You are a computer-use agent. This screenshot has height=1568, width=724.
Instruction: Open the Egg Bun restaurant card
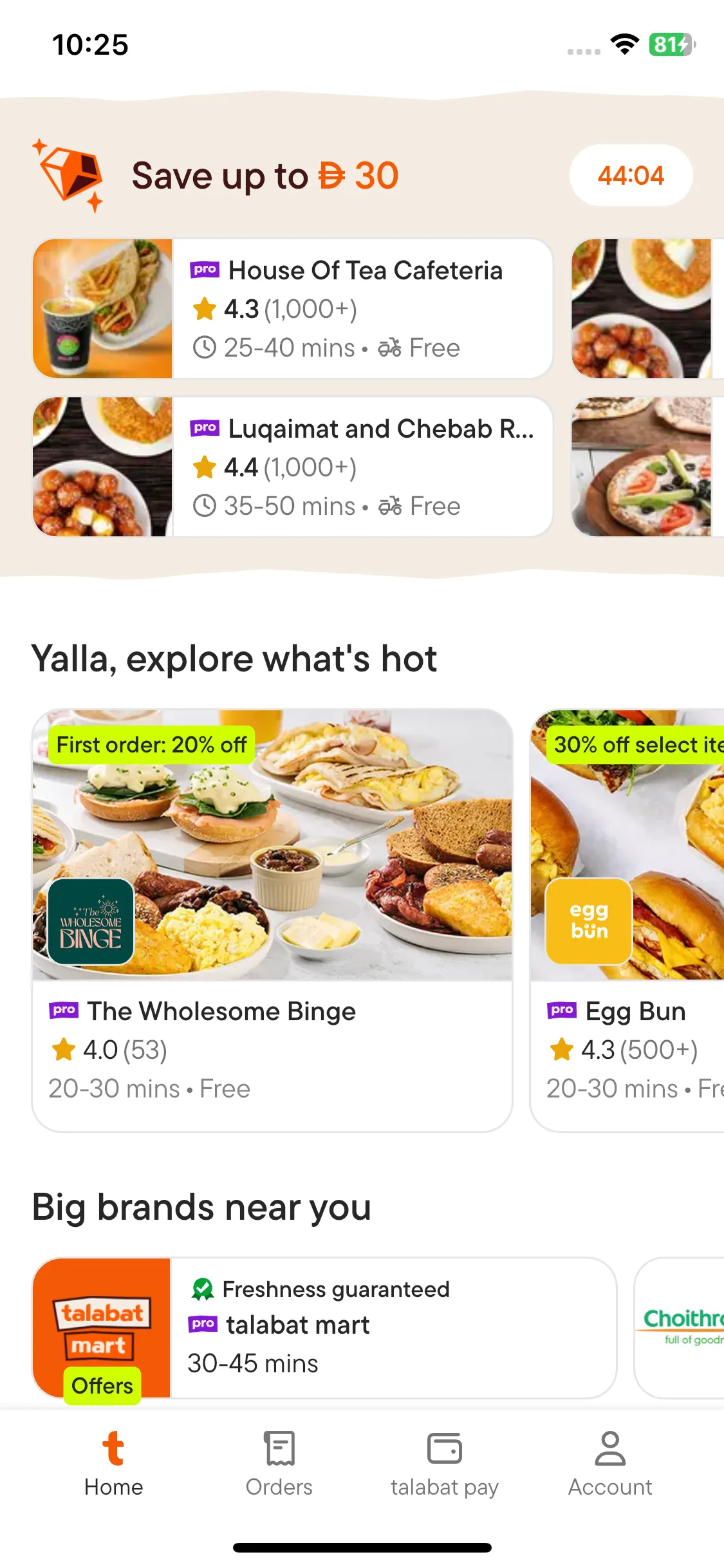tap(627, 919)
